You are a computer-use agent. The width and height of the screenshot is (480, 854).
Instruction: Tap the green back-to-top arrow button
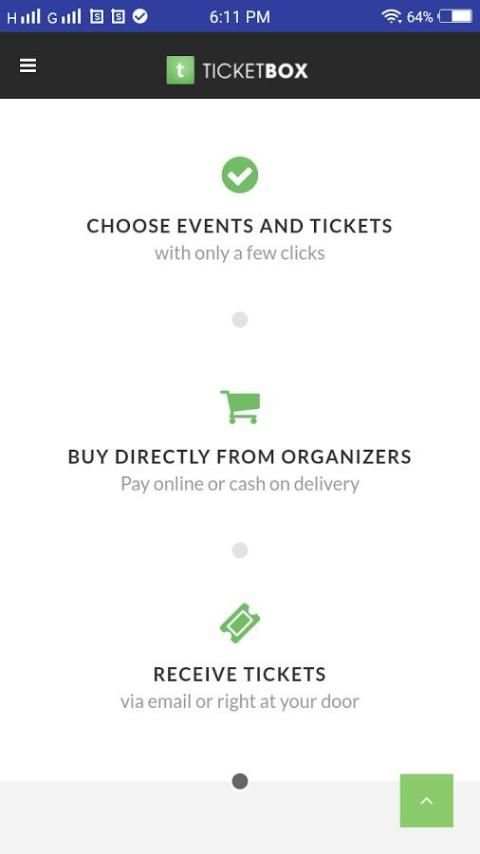point(427,800)
